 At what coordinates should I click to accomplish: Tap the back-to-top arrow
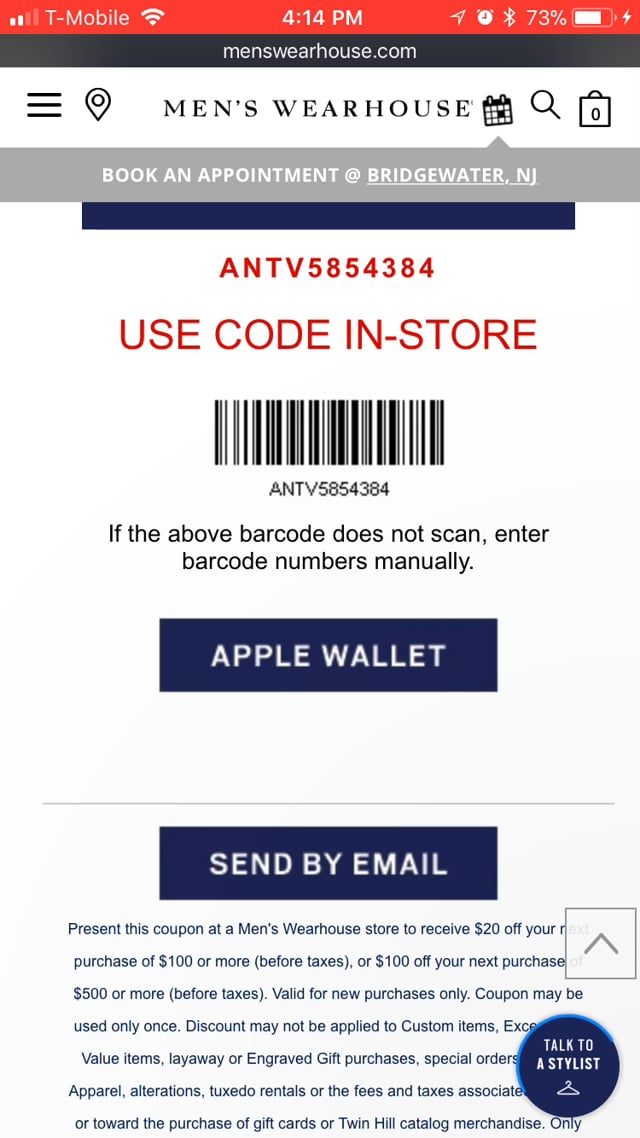click(600, 942)
